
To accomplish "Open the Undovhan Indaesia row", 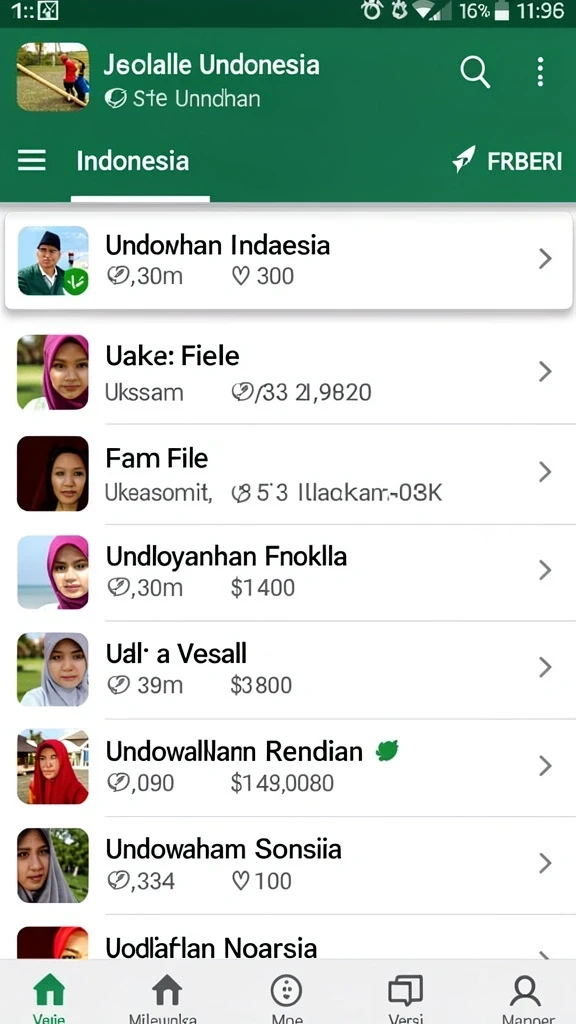I will point(288,261).
